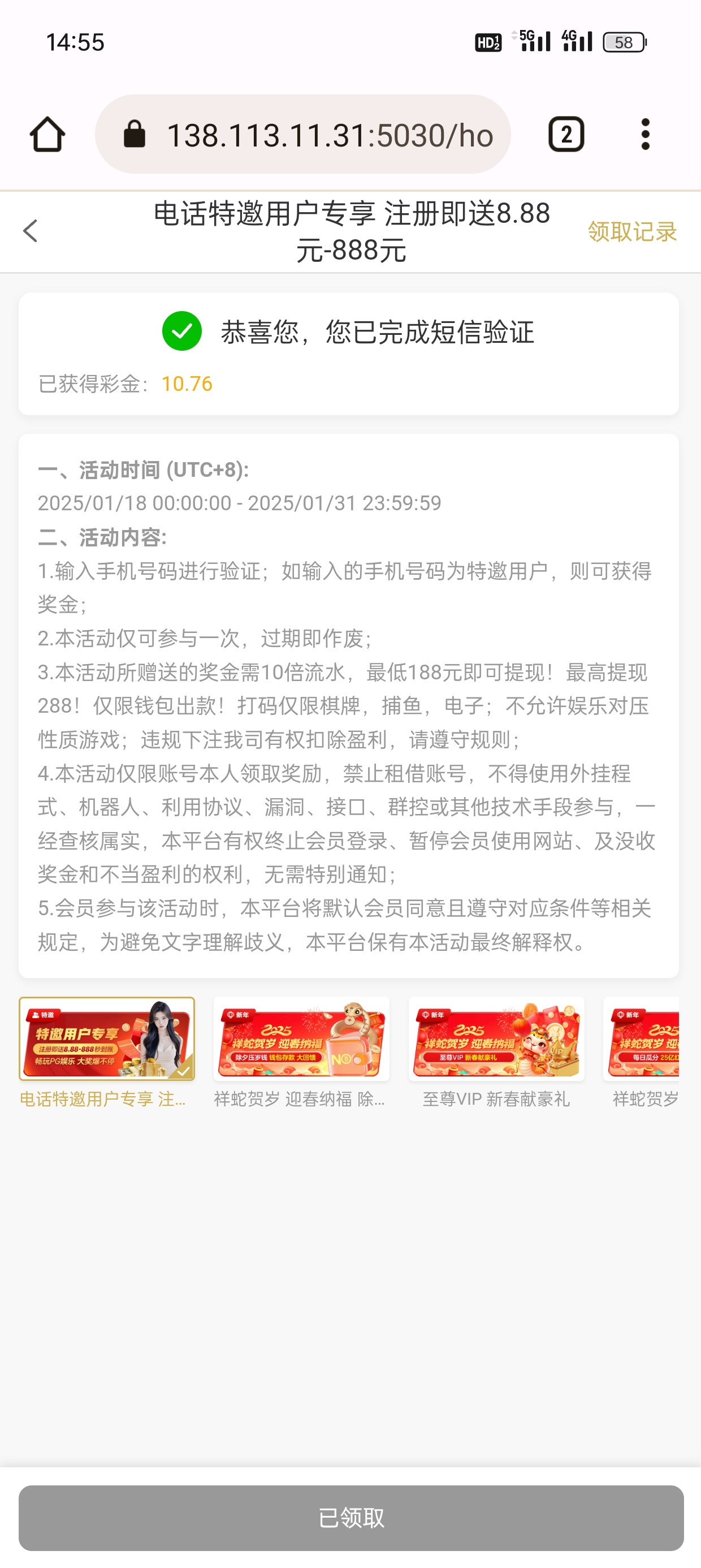Viewport: 701px width, 1568px height.
Task: Tap the 已领取 button
Action: 350,1518
